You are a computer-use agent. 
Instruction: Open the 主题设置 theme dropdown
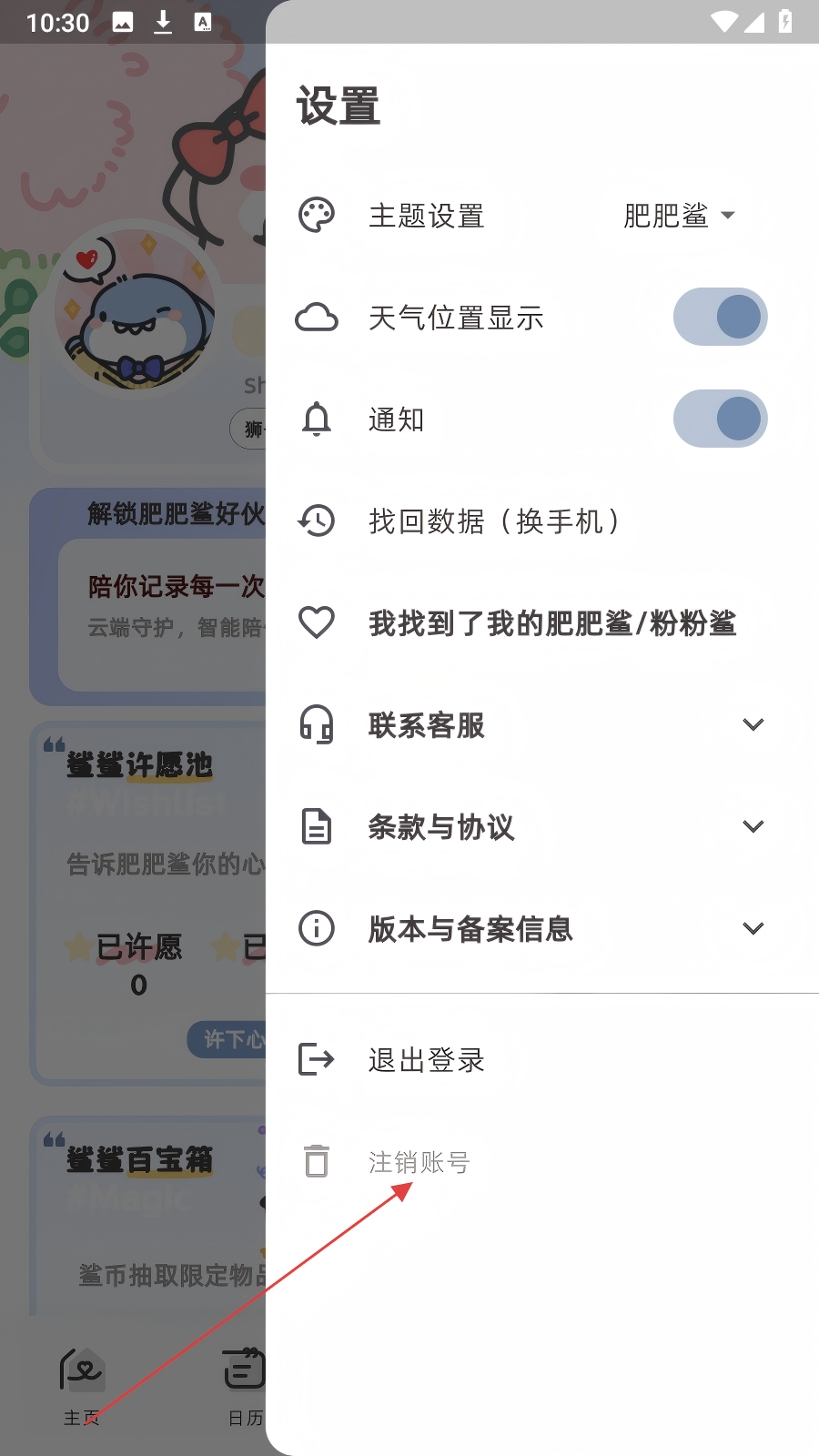point(679,216)
